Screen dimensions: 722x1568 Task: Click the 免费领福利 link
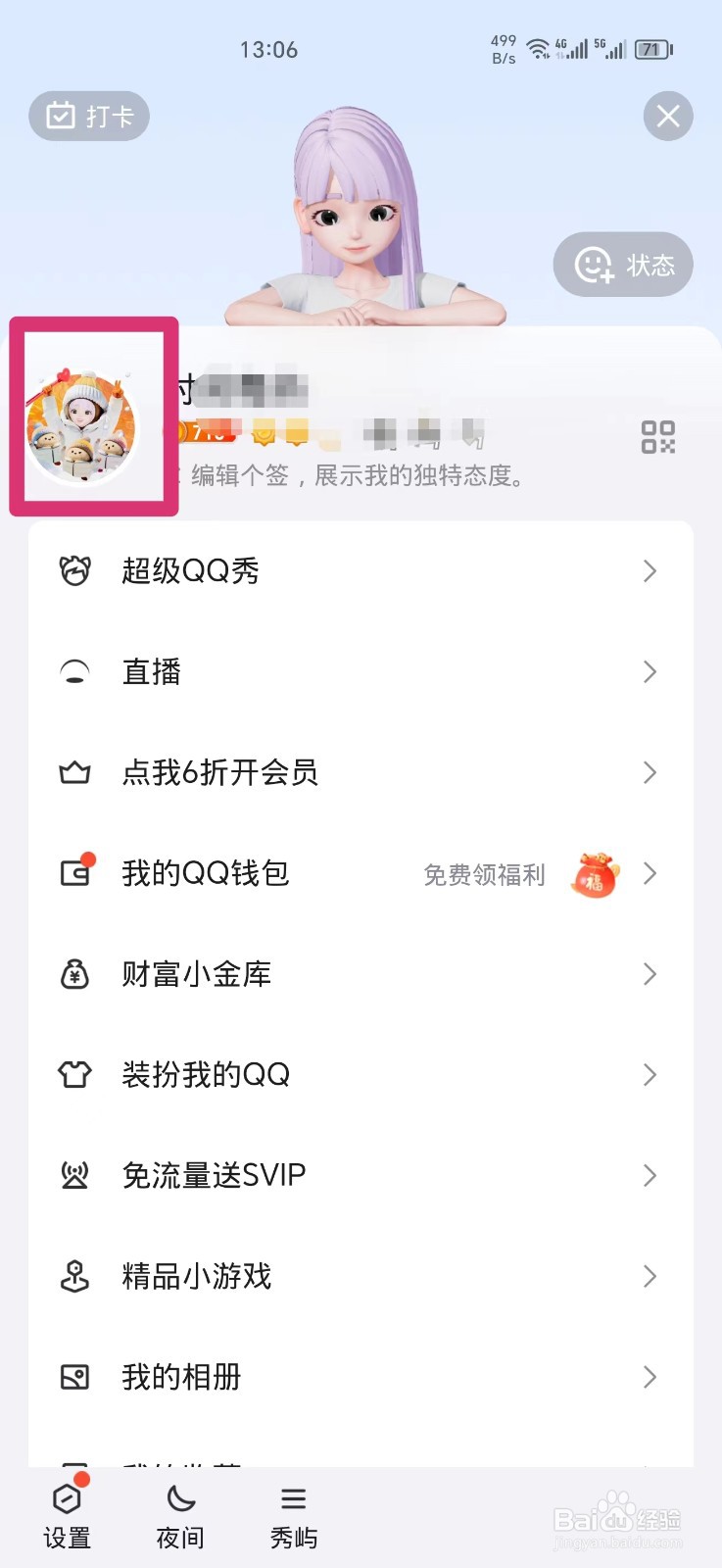(x=484, y=874)
